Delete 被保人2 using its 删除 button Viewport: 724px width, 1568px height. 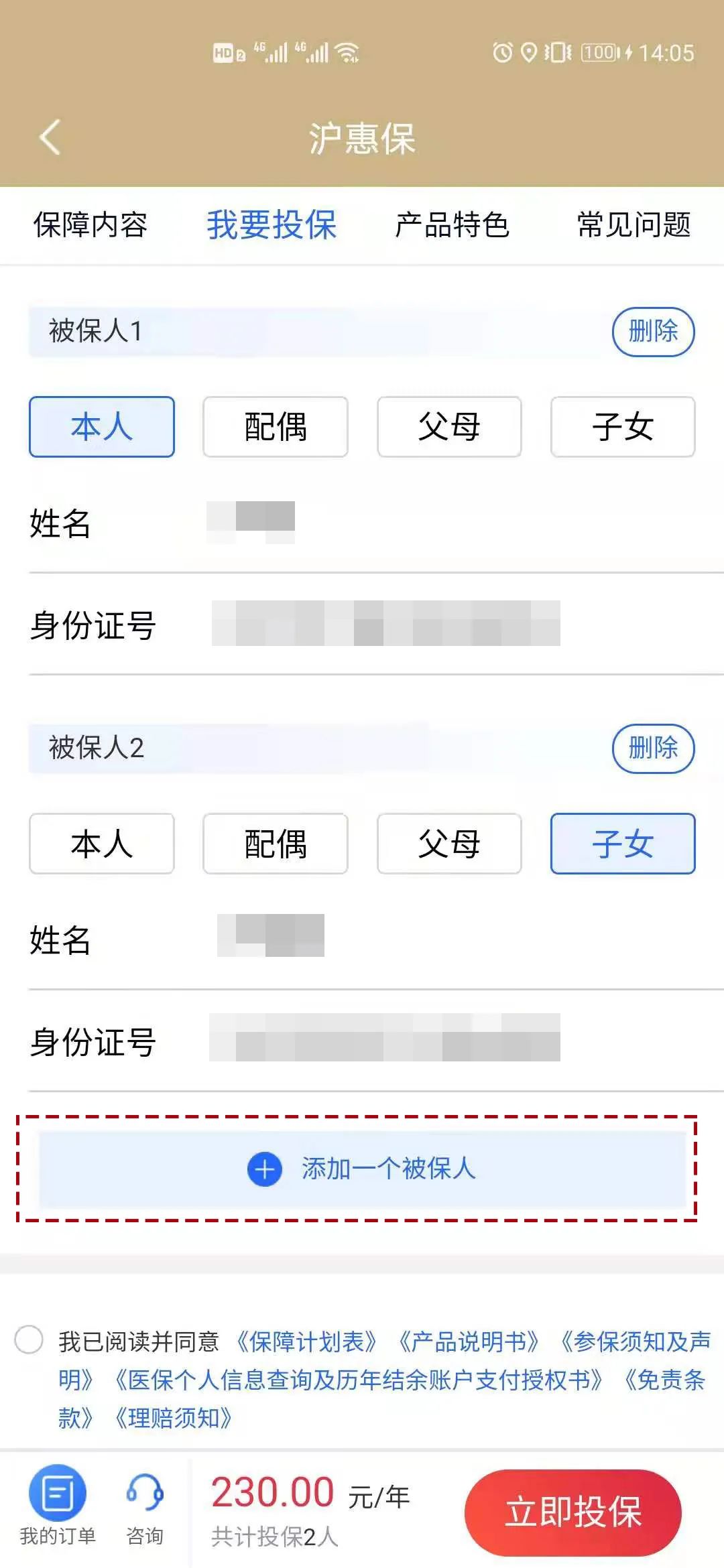coord(654,749)
